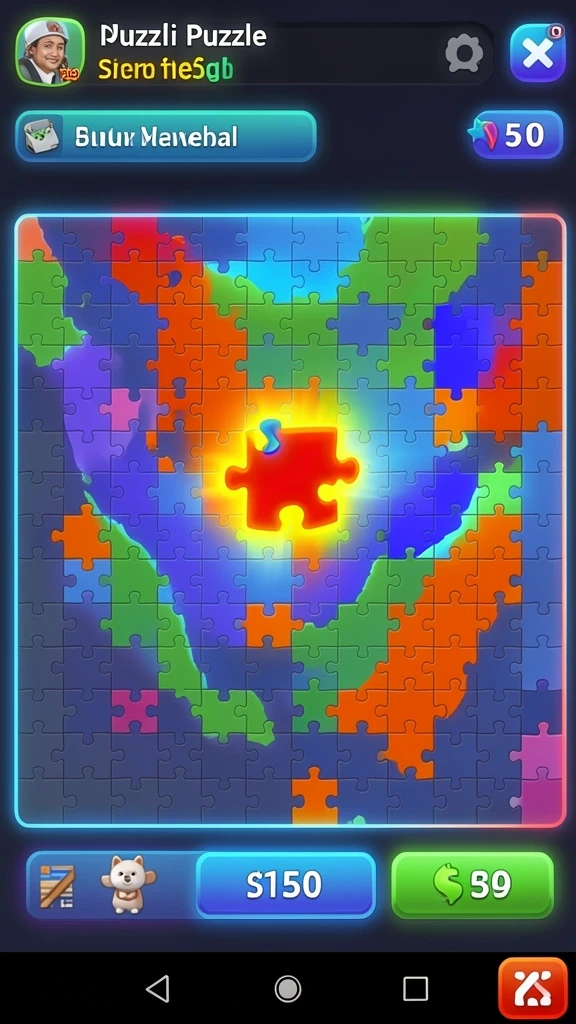Select the glowing red puzzle piece
Image resolution: width=576 pixels, height=1024 pixels.
point(292,476)
